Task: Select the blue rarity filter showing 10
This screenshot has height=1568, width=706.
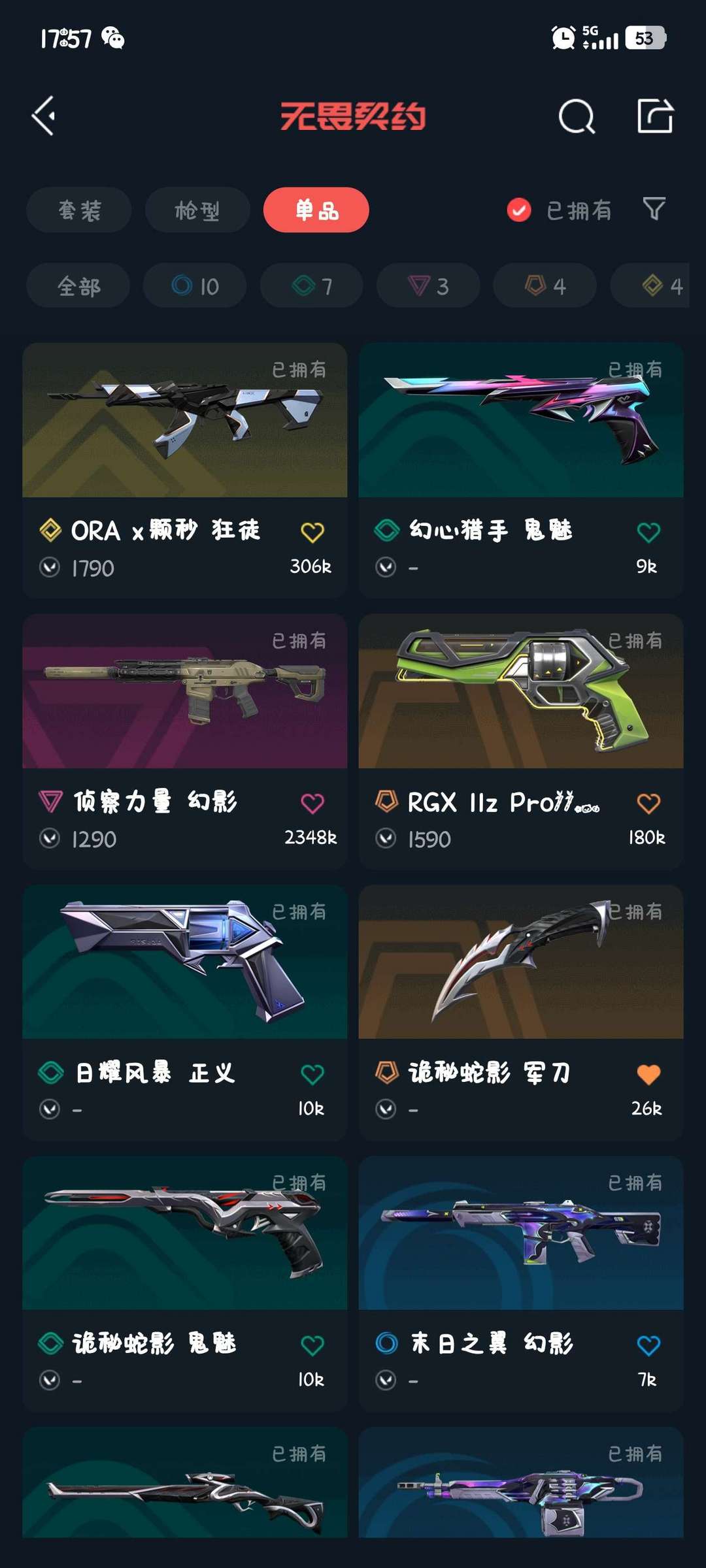Action: tap(195, 285)
